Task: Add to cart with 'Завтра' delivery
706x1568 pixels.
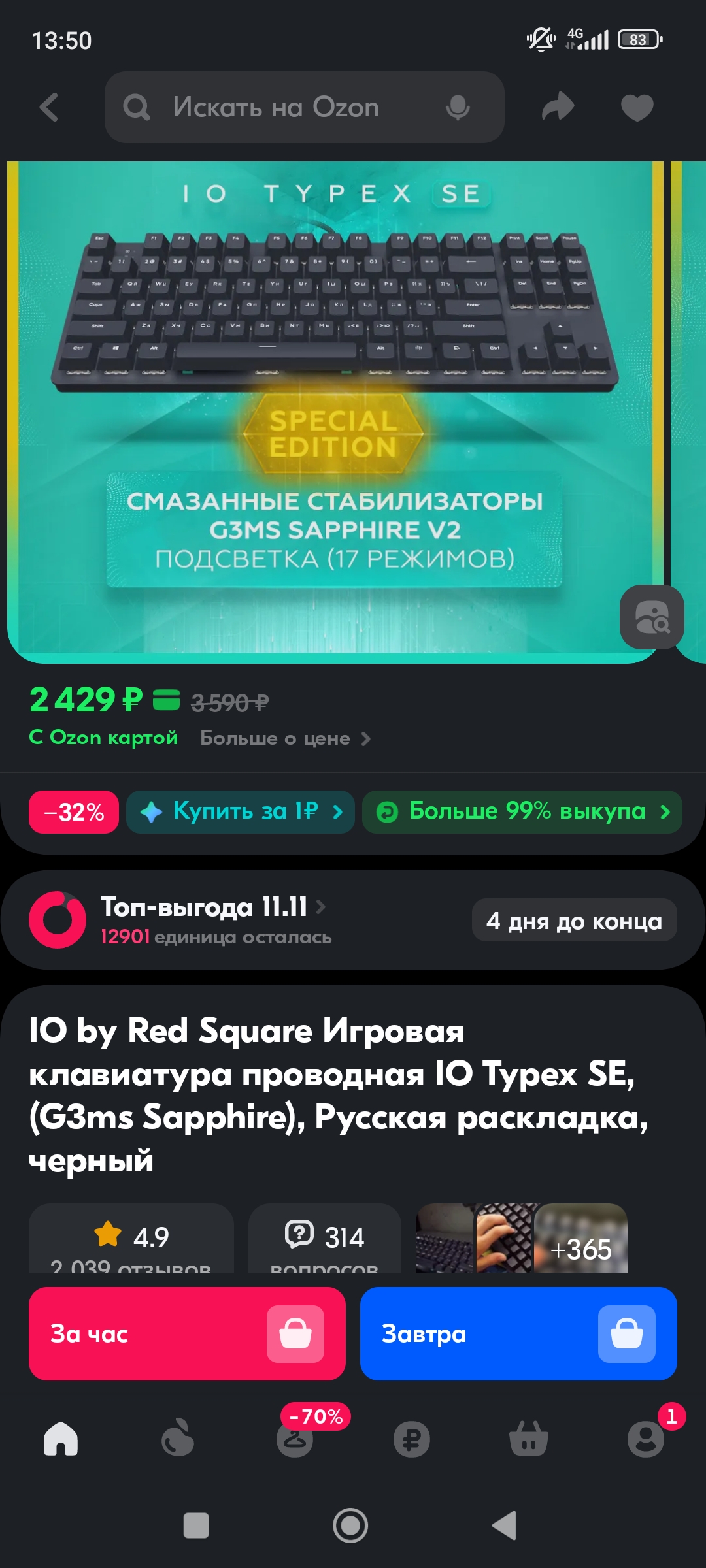Action: 518,1333
